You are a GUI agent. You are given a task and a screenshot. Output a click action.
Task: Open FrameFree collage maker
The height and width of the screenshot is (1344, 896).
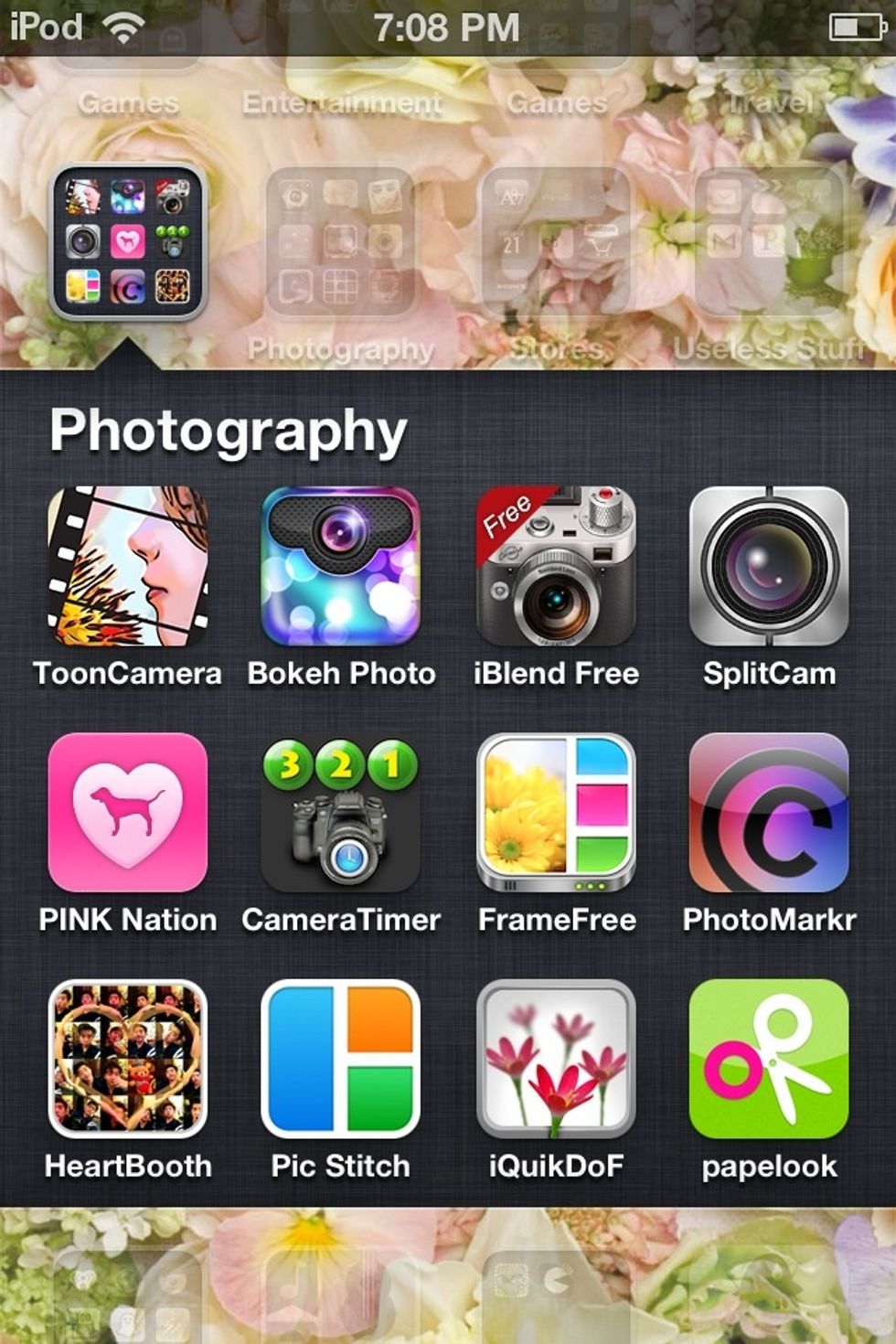[x=558, y=814]
